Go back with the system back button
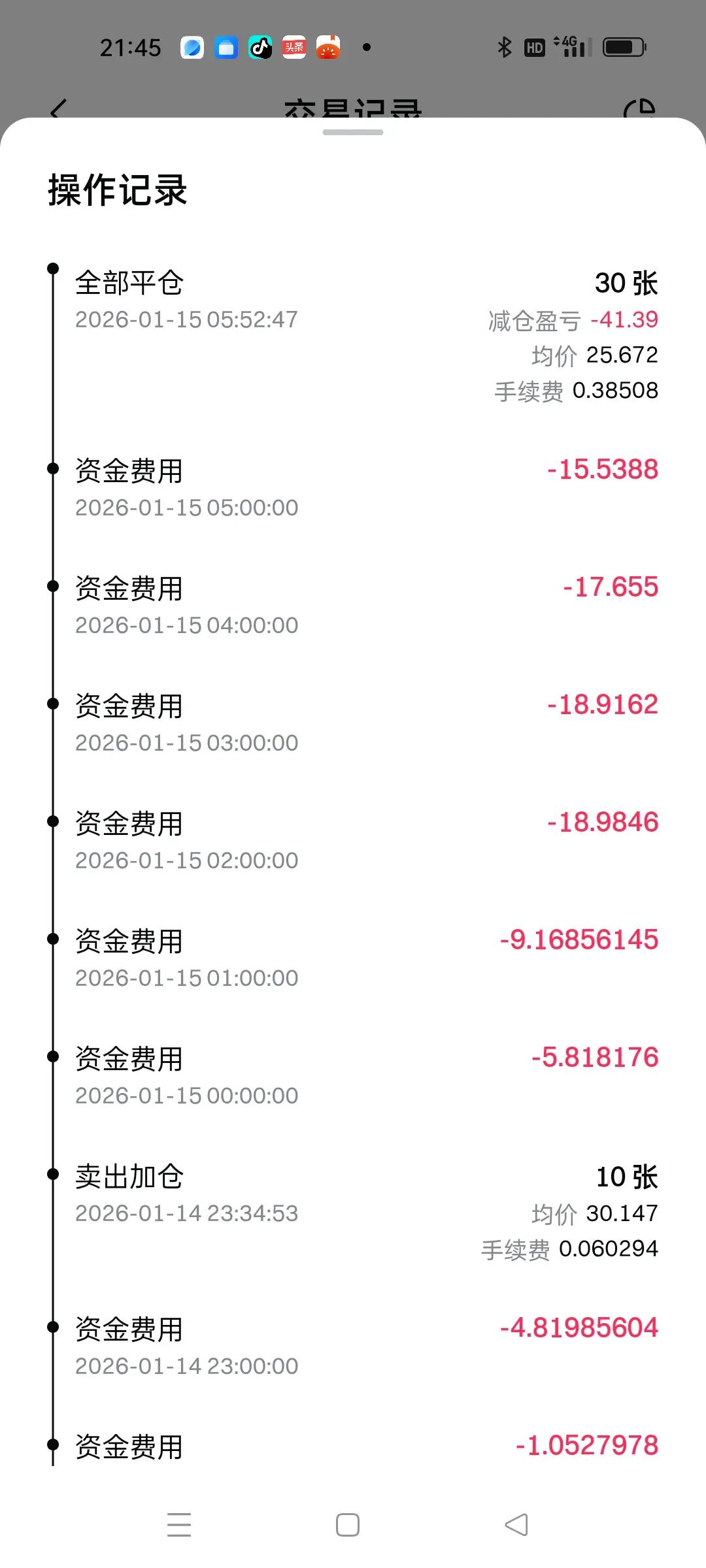This screenshot has height=1568, width=706. [516, 1525]
